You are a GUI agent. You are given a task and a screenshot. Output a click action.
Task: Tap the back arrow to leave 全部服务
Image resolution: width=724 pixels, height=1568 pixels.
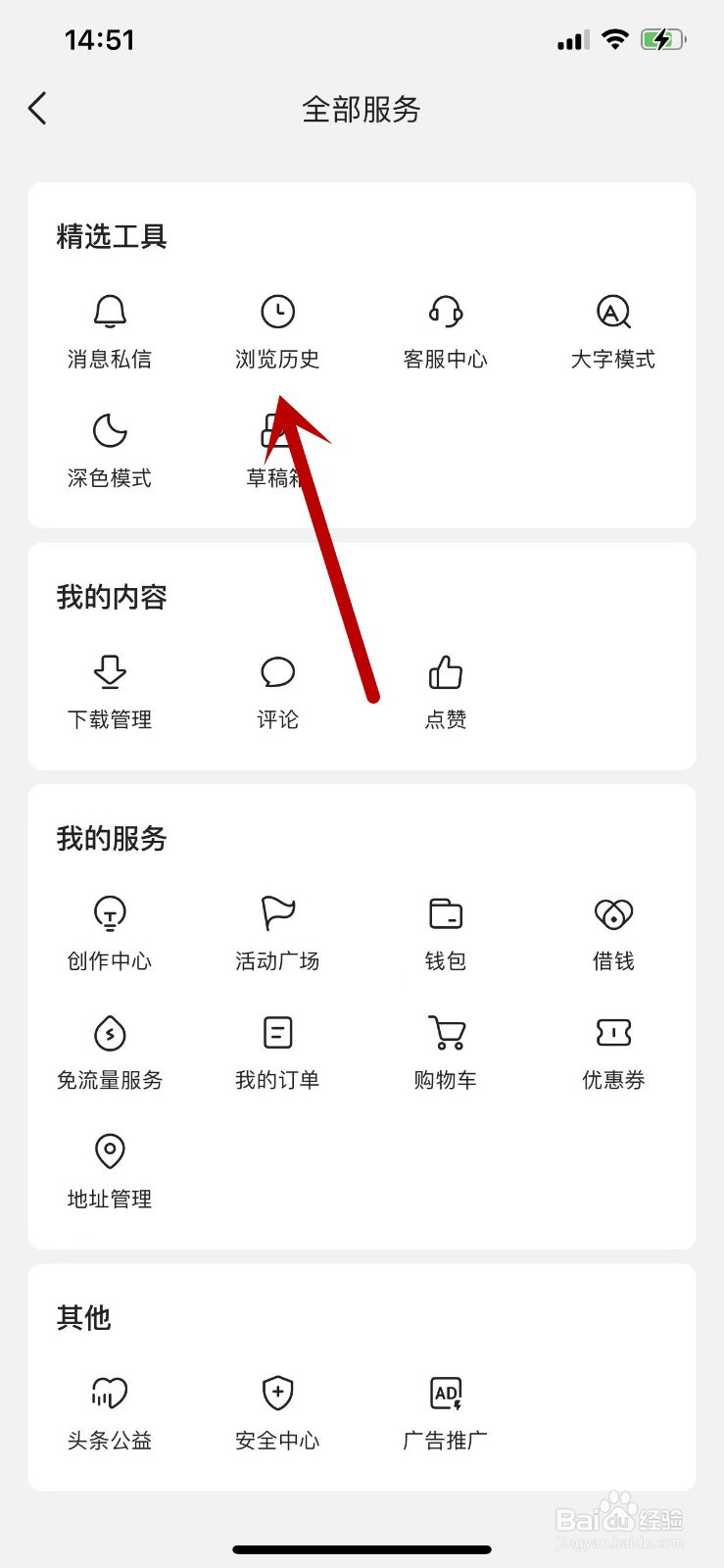(x=37, y=108)
